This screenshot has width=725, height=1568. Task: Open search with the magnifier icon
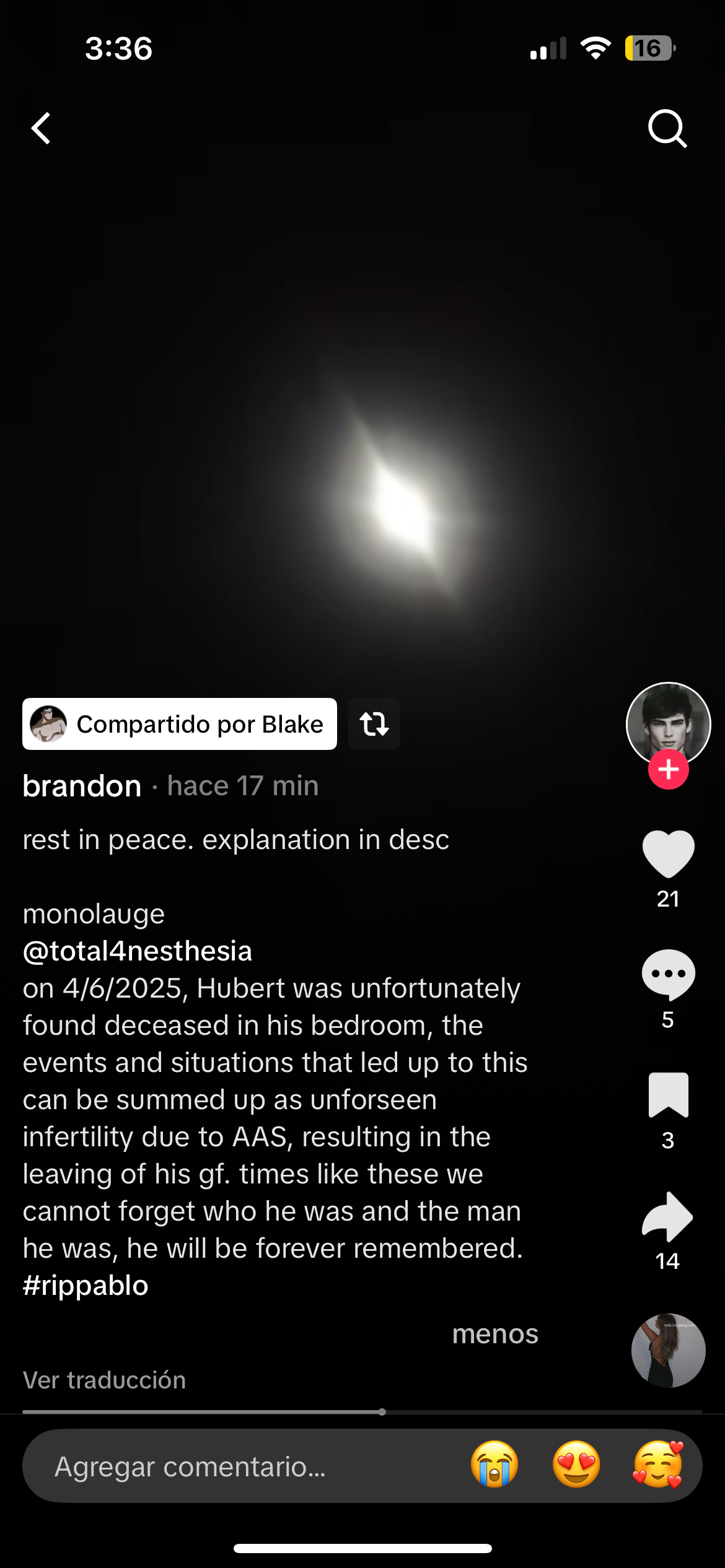pos(667,129)
